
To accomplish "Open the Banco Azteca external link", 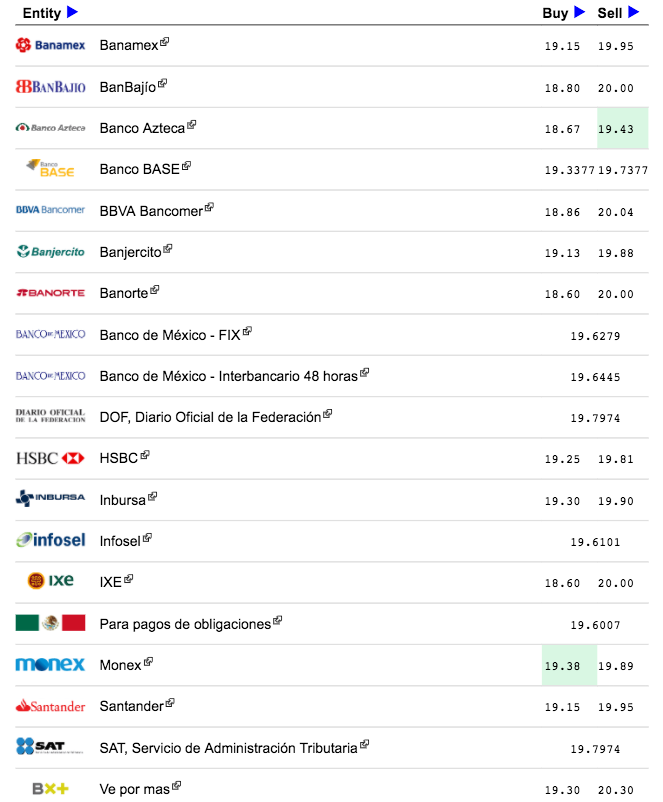I will tap(192, 125).
